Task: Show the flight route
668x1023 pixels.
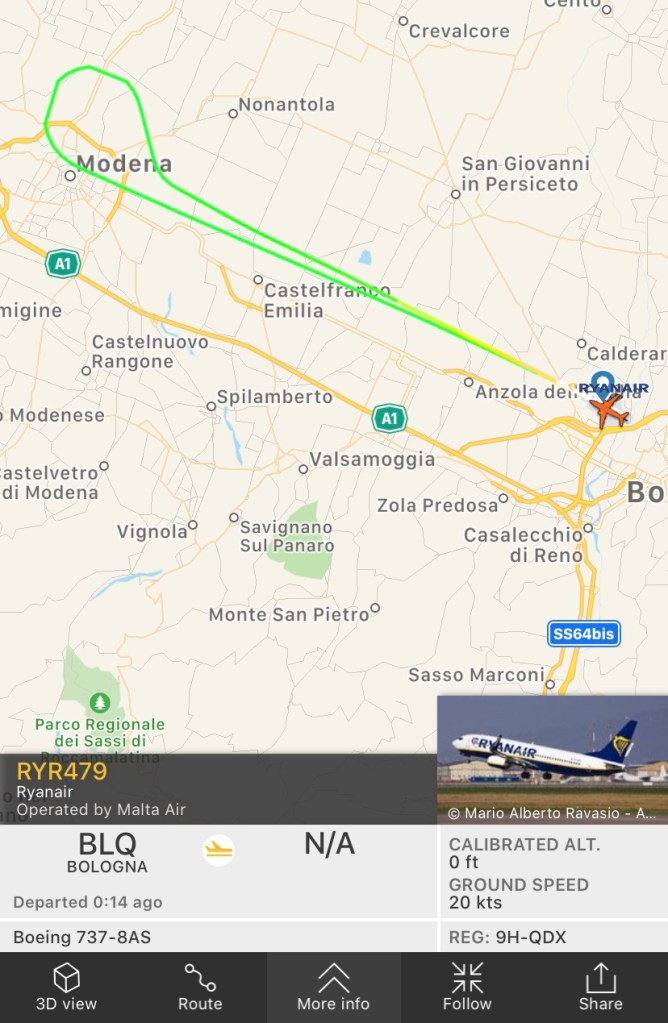Action: 200,987
